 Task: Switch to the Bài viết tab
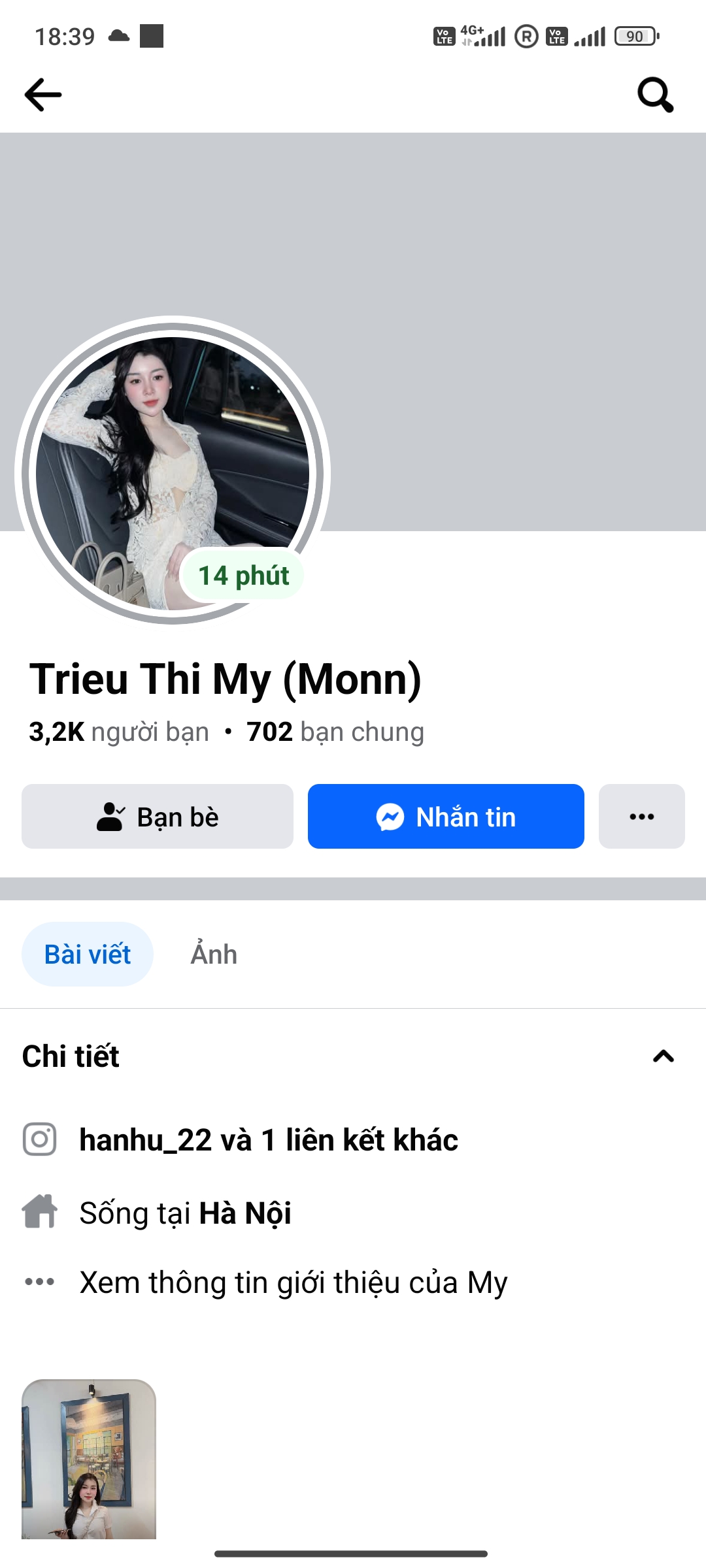click(x=88, y=955)
